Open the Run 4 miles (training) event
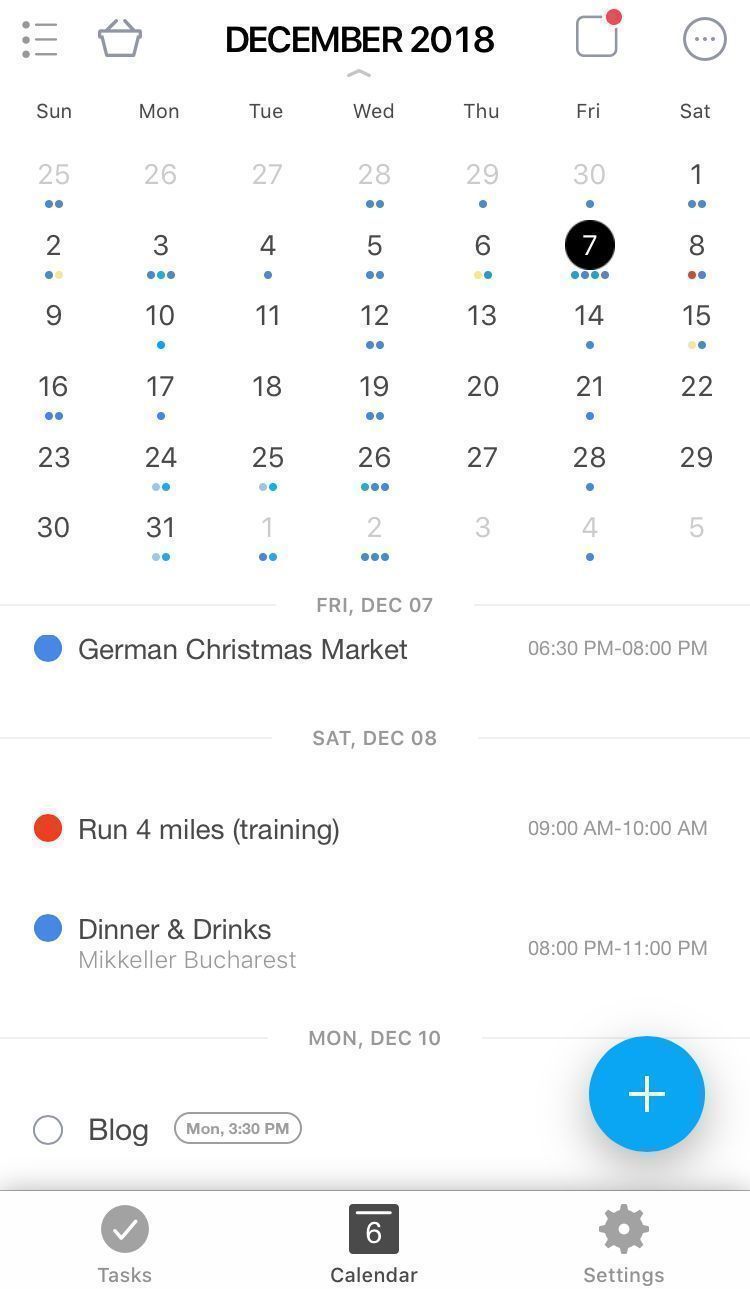Viewport: 750px width, 1289px height. coord(209,829)
